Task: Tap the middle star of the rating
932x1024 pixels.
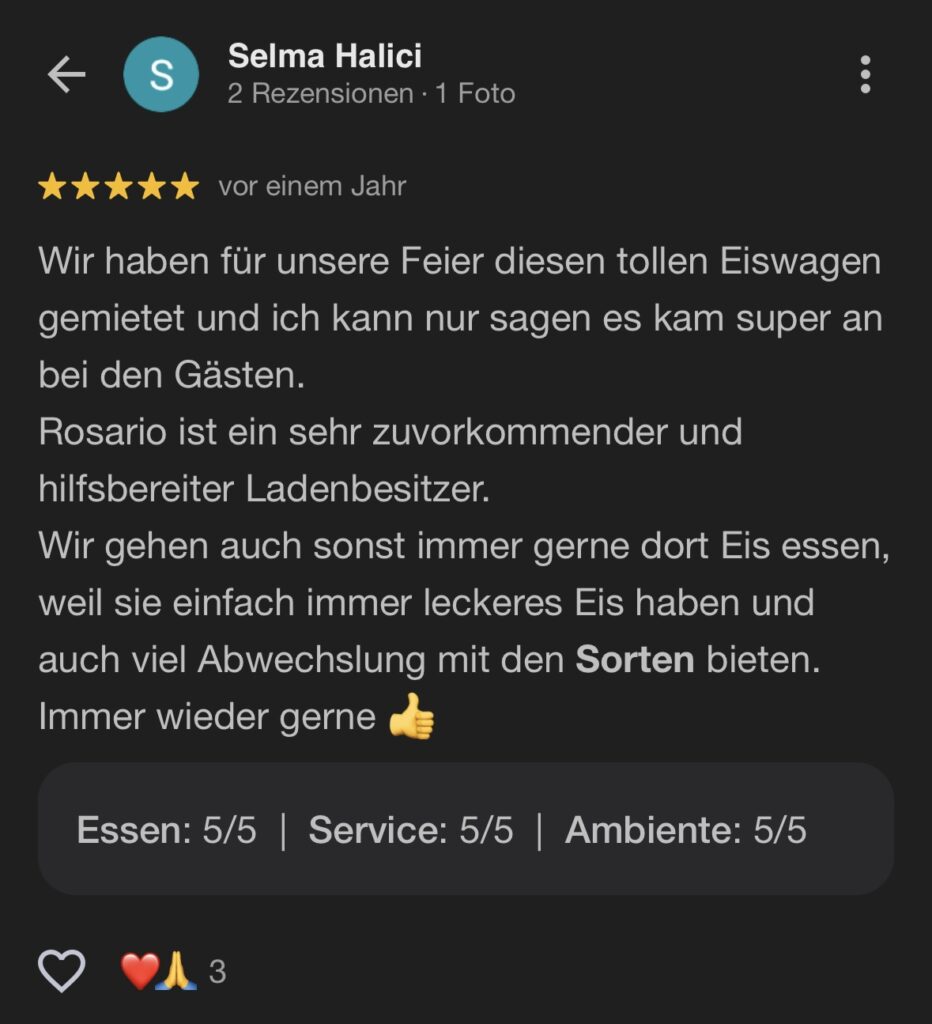Action: coord(117,185)
